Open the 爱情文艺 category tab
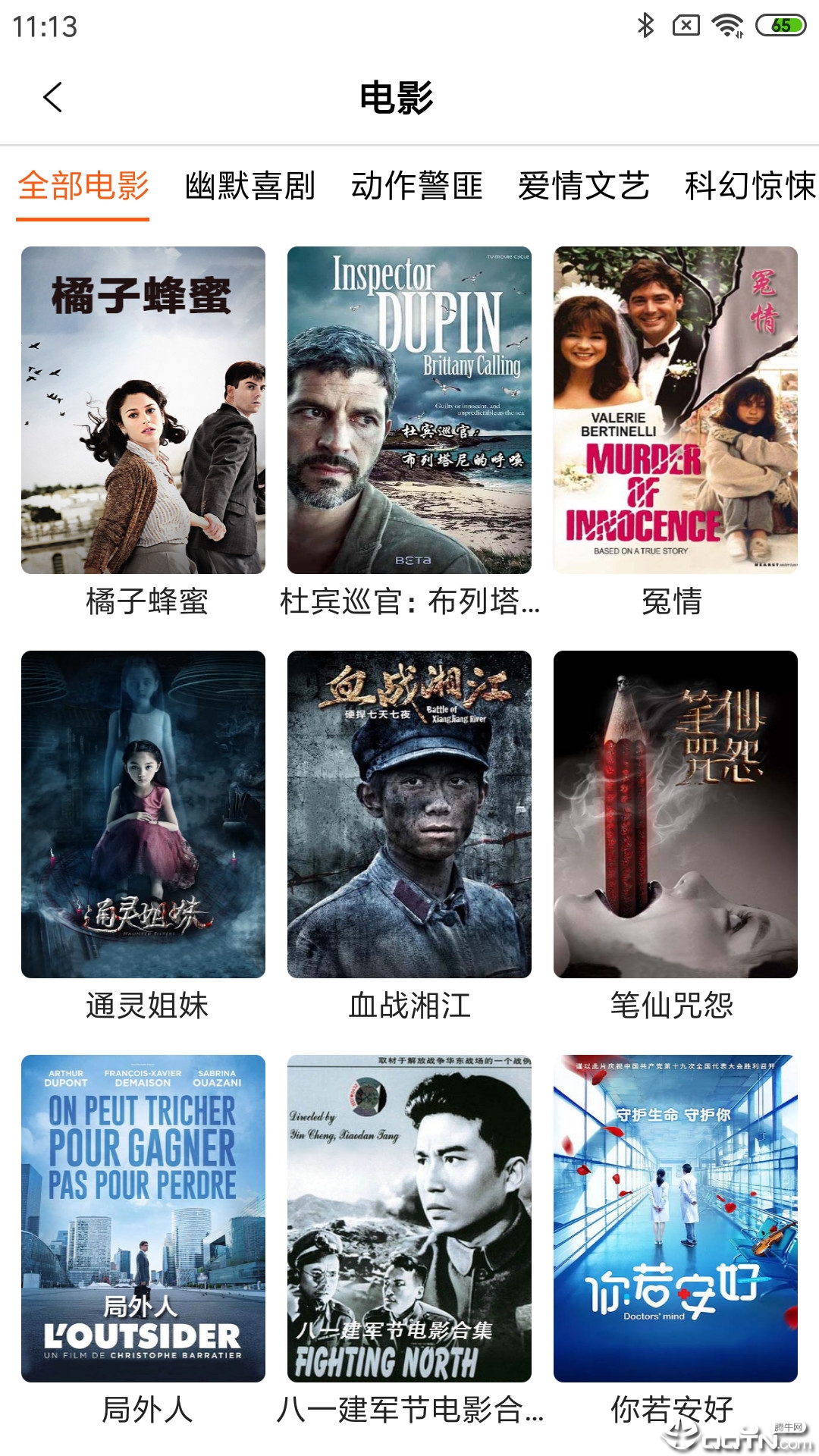 click(x=583, y=186)
